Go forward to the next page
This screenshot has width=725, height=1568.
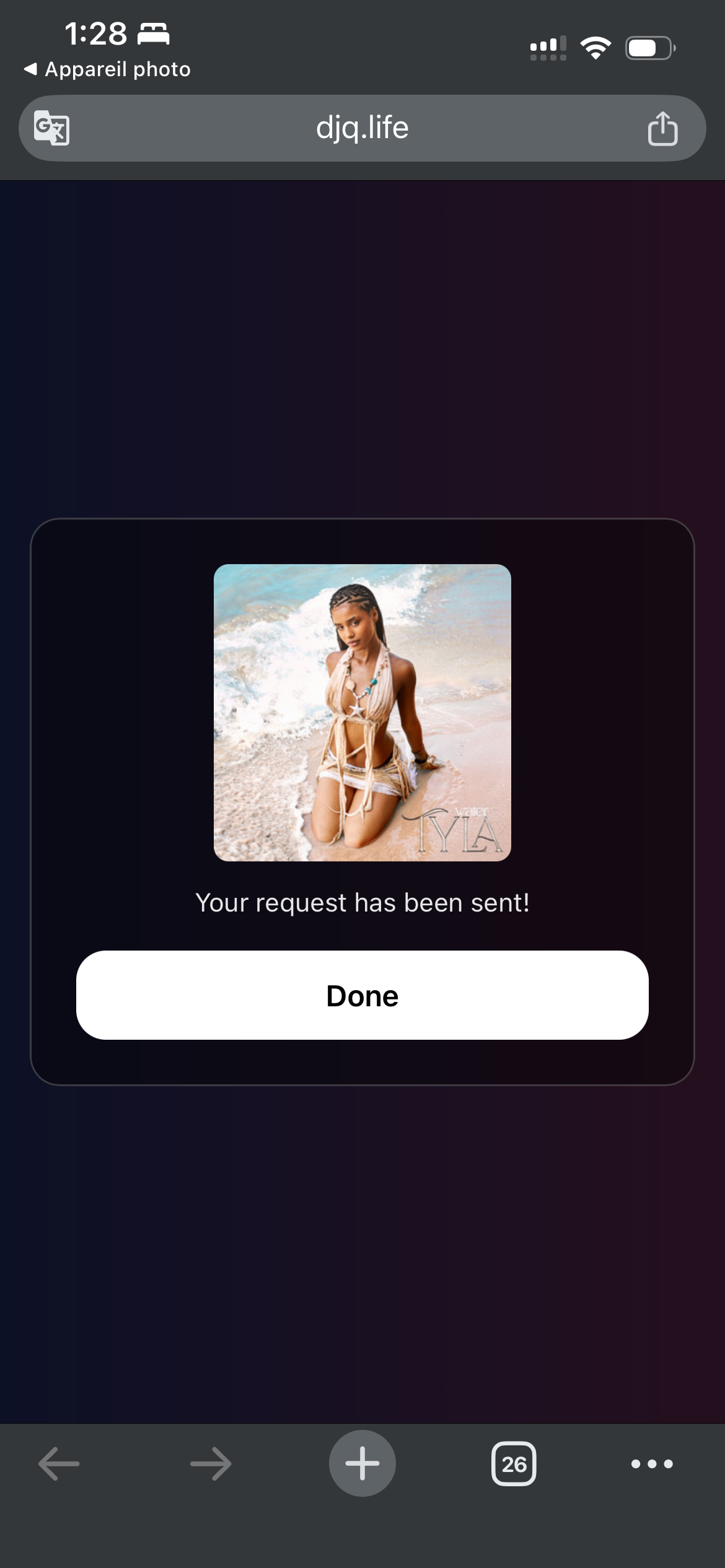coord(211,1464)
